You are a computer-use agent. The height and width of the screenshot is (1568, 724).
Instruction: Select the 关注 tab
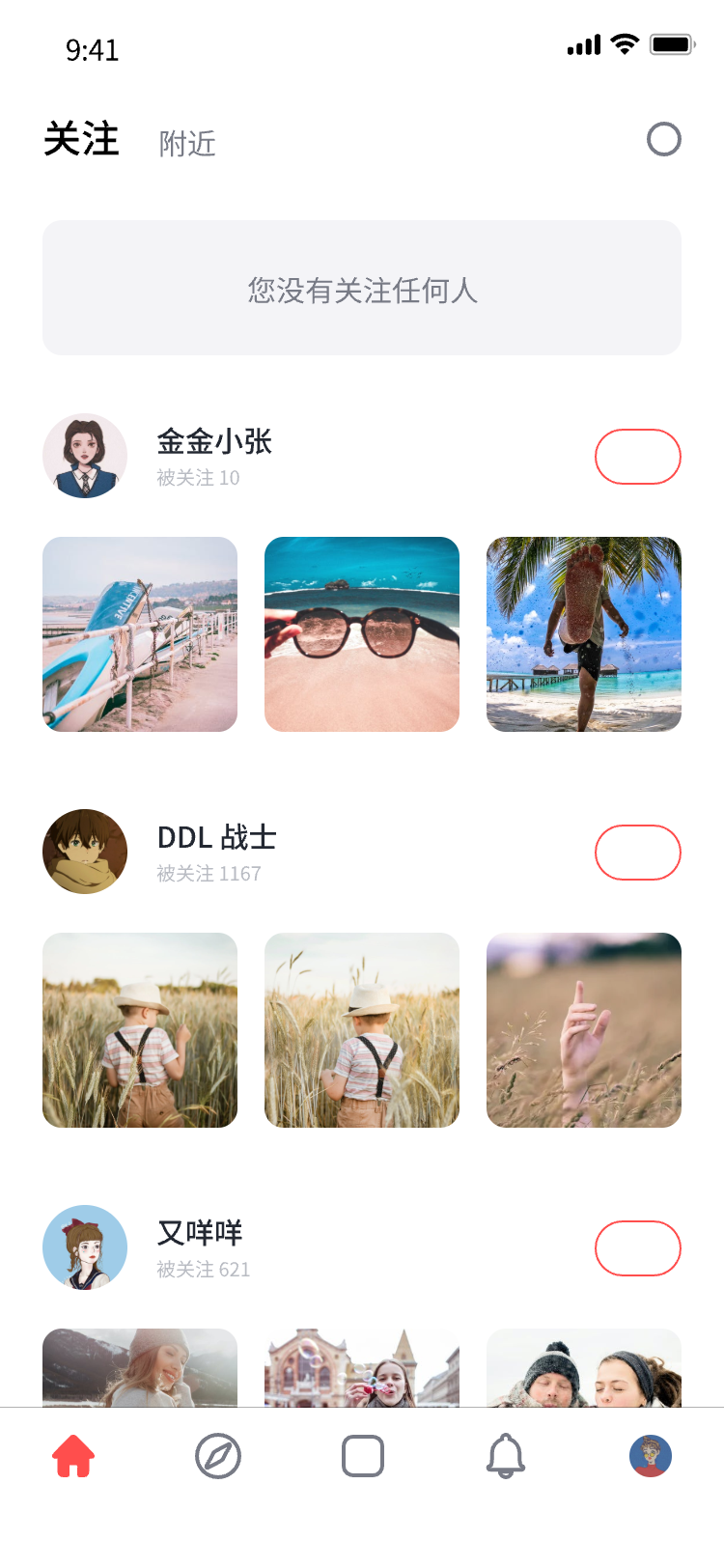[x=81, y=140]
